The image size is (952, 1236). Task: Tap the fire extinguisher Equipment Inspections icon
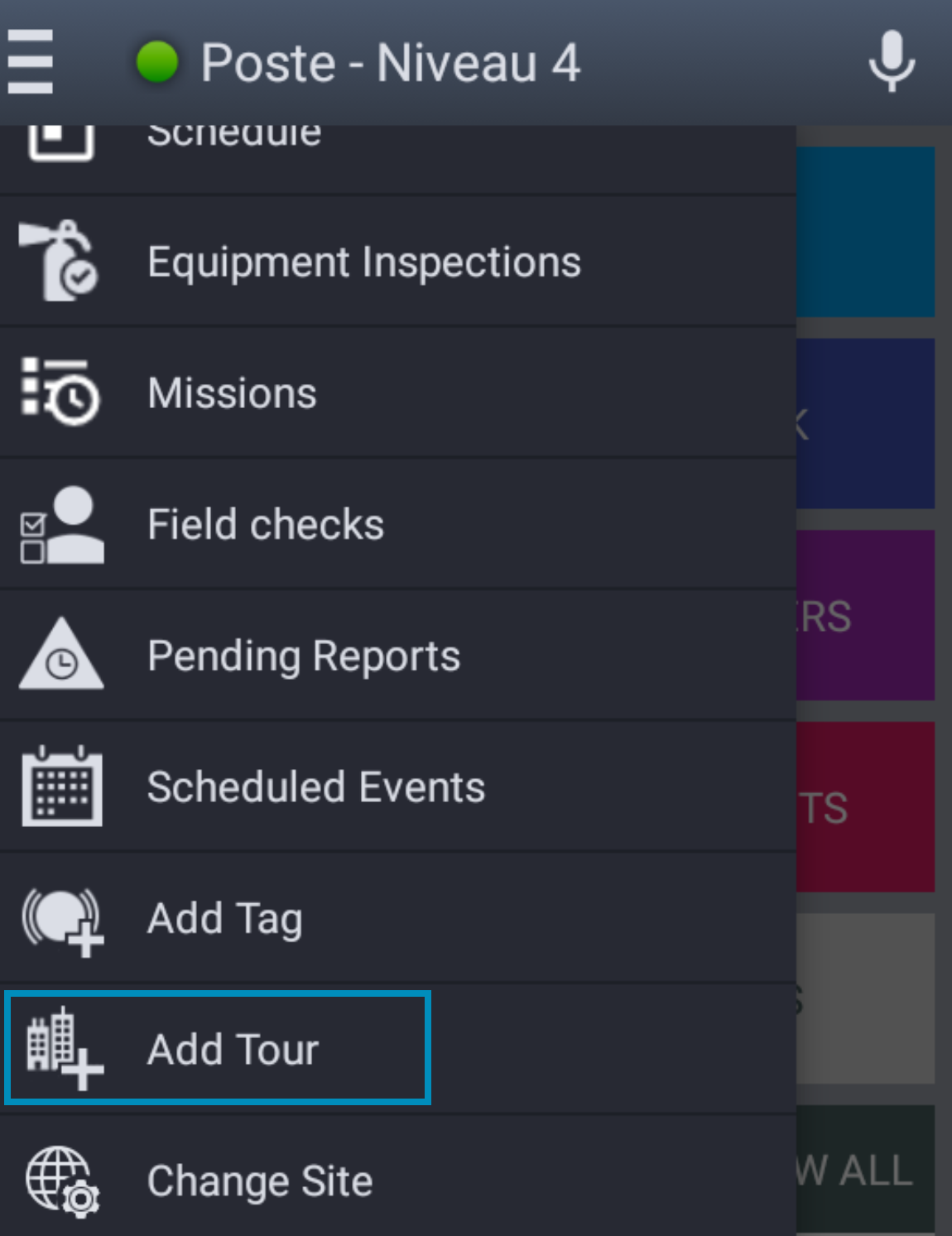point(58,261)
